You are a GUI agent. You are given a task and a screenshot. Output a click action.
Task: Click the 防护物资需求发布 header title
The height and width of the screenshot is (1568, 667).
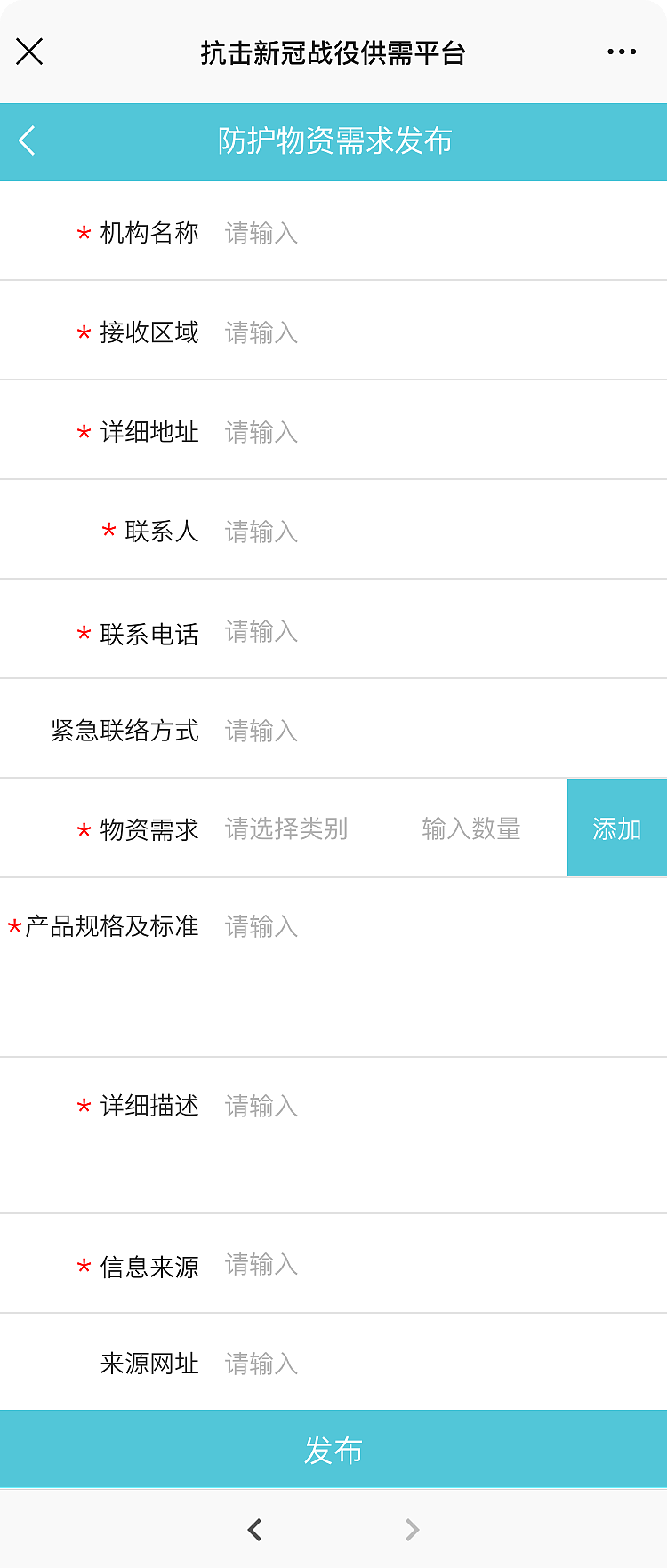(333, 141)
